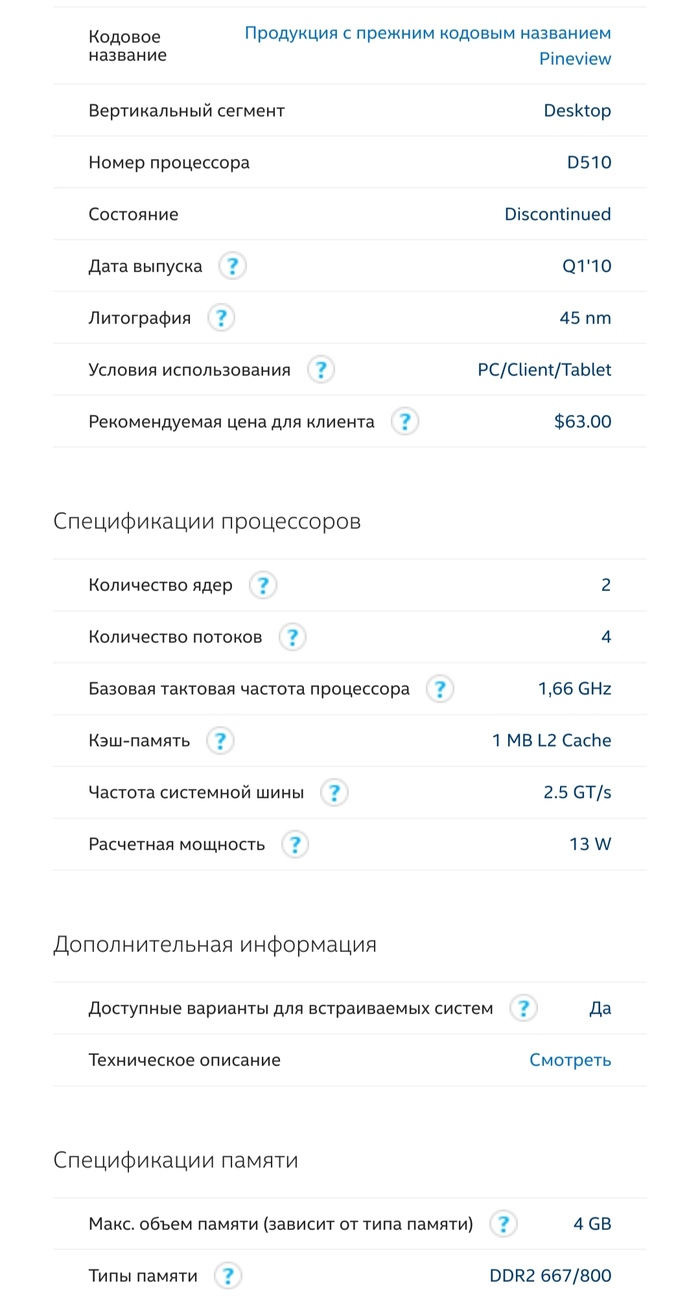This screenshot has height=1298, width=700.
Task: Open help for Базовая тактовая частота процессора
Action: click(x=439, y=689)
